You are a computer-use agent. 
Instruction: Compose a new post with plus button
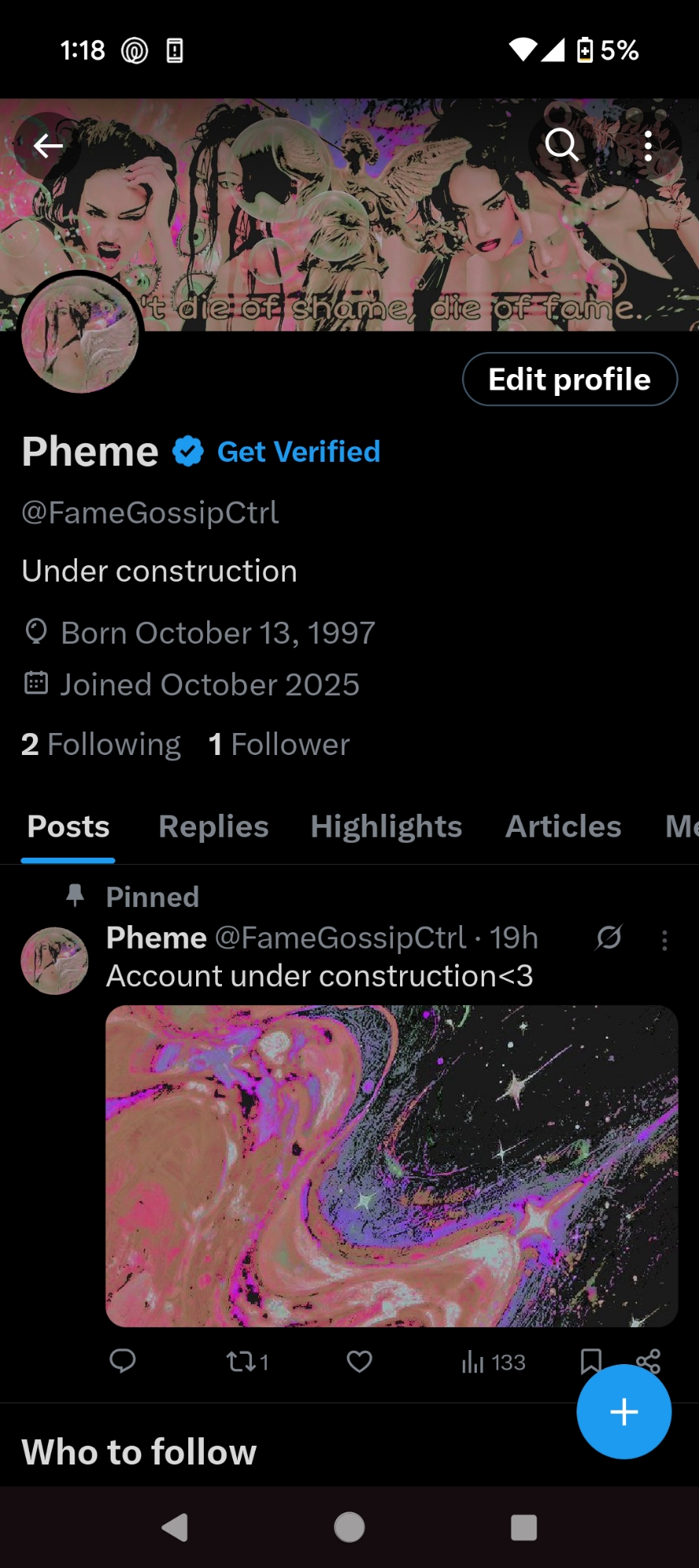click(624, 1412)
